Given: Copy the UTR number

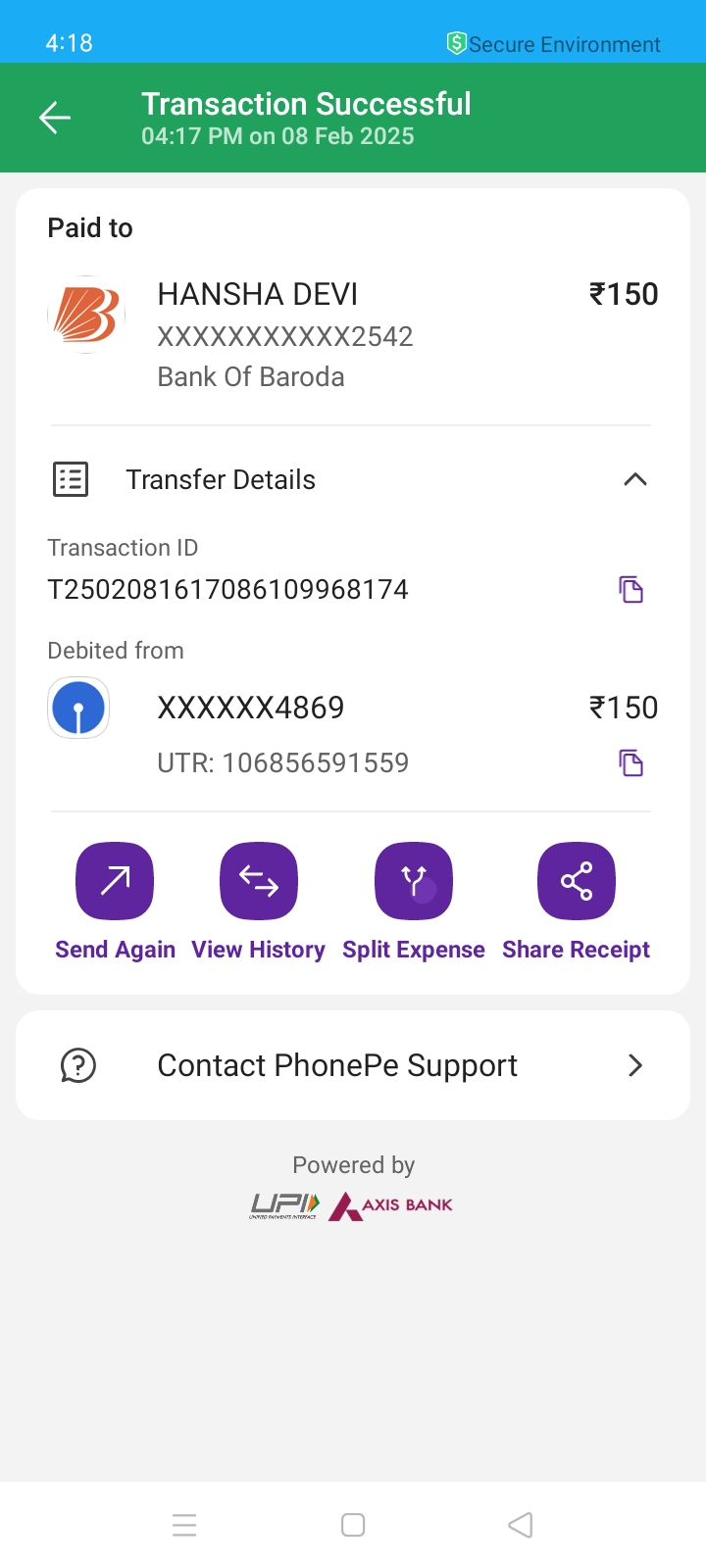Looking at the screenshot, I should 630,762.
